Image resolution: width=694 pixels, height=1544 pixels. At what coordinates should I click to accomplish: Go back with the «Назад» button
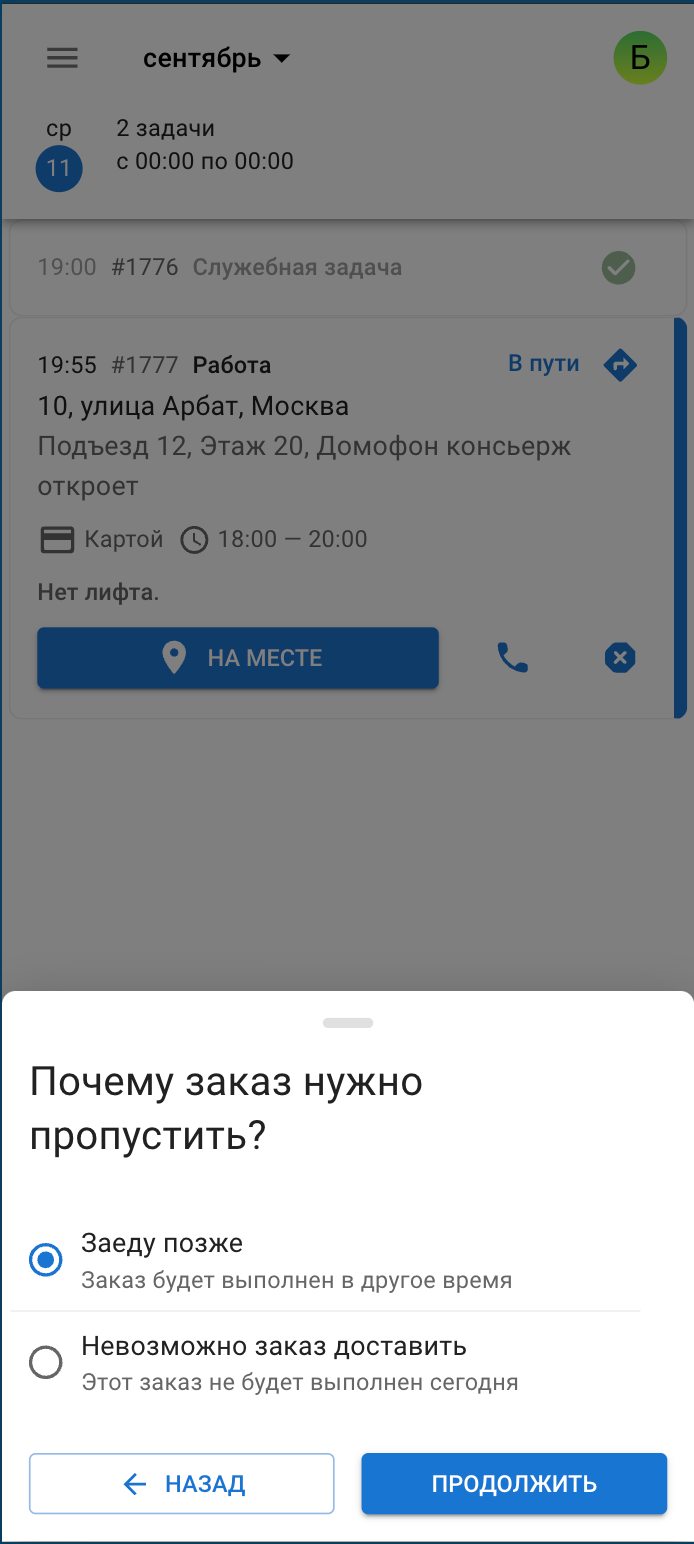182,1484
